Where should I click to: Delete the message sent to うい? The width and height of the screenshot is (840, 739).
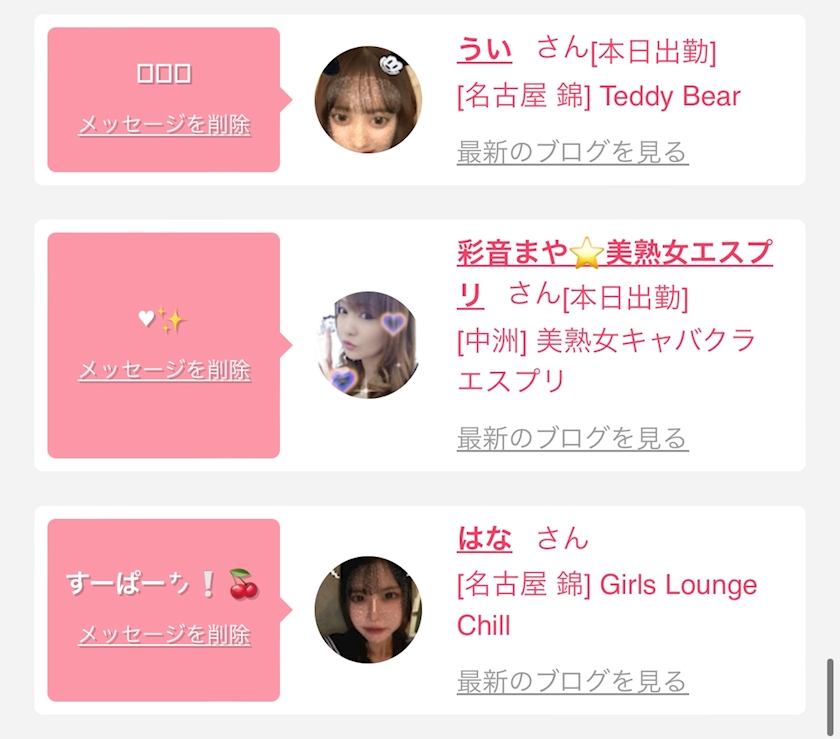[x=164, y=125]
